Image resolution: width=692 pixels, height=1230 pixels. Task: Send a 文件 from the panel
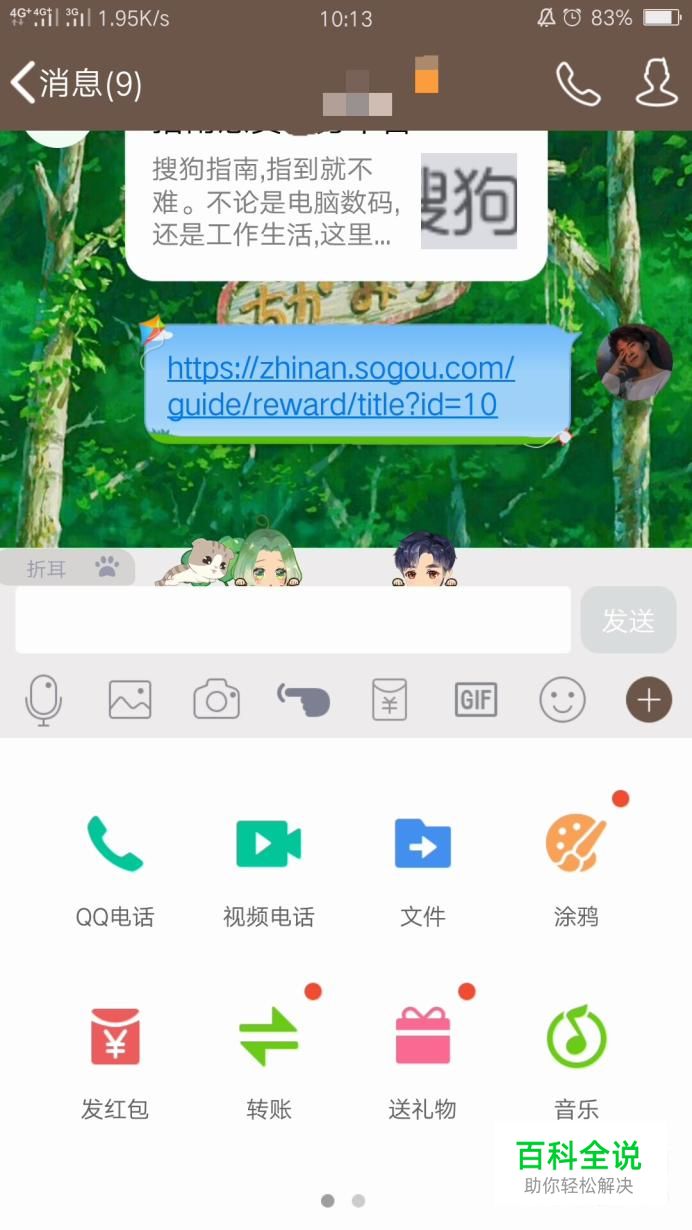[423, 870]
